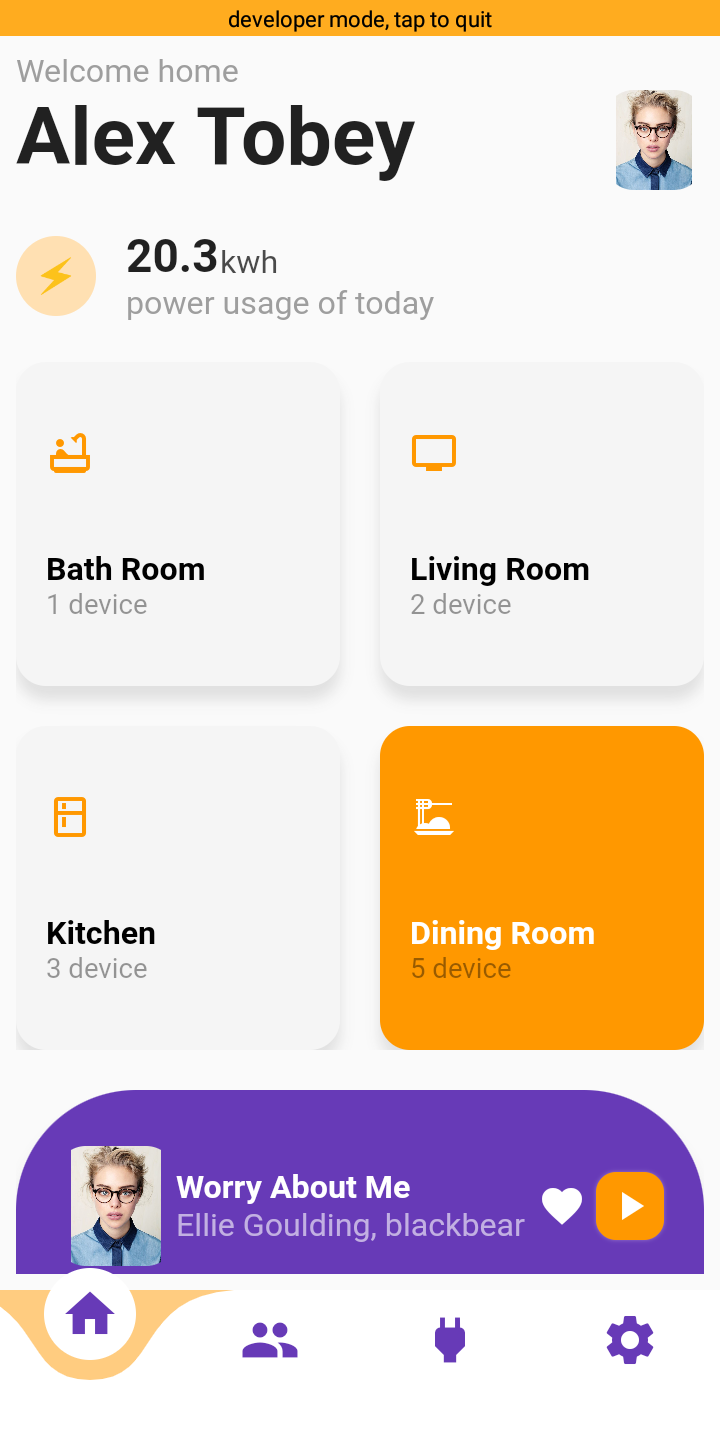Select the Bath Room faucet icon
The image size is (720, 1440).
[x=69, y=452]
